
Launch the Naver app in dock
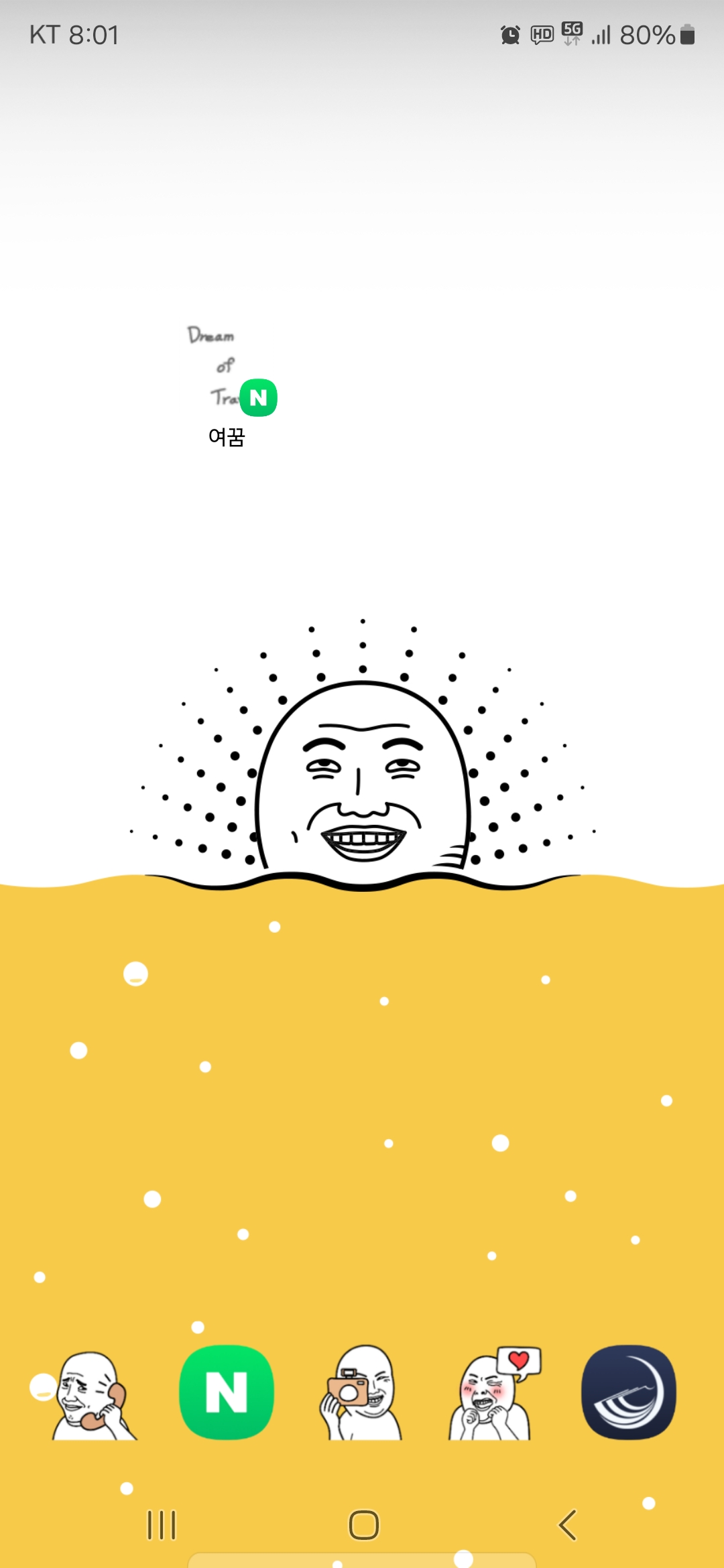(x=227, y=1392)
